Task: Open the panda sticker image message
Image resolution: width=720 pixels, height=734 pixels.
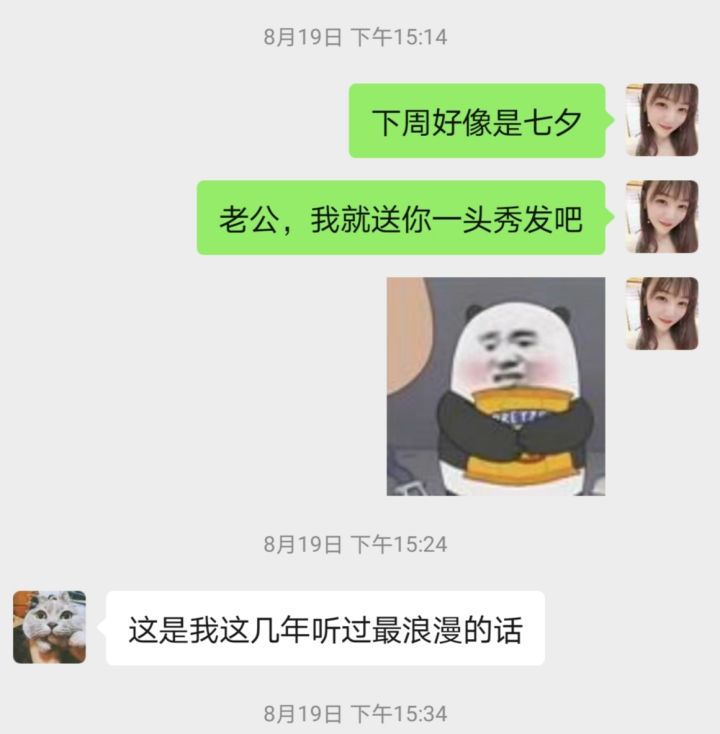Action: point(495,386)
